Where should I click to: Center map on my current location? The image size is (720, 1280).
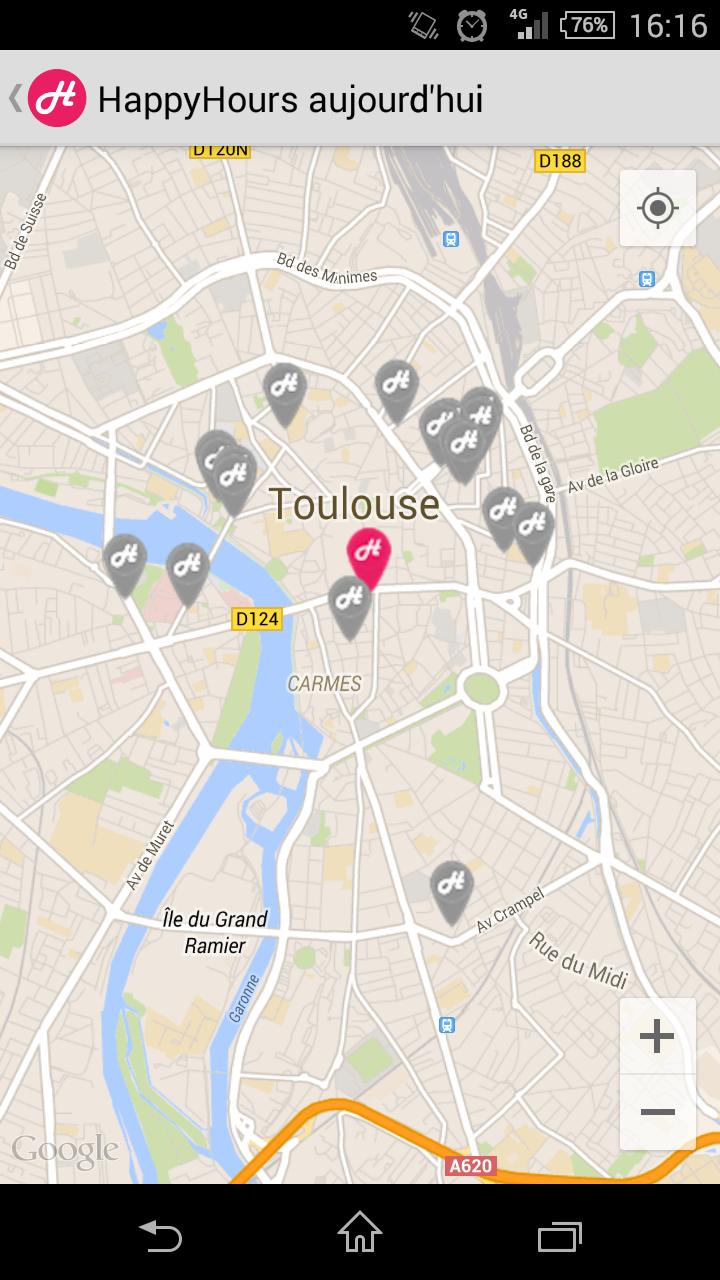point(658,209)
